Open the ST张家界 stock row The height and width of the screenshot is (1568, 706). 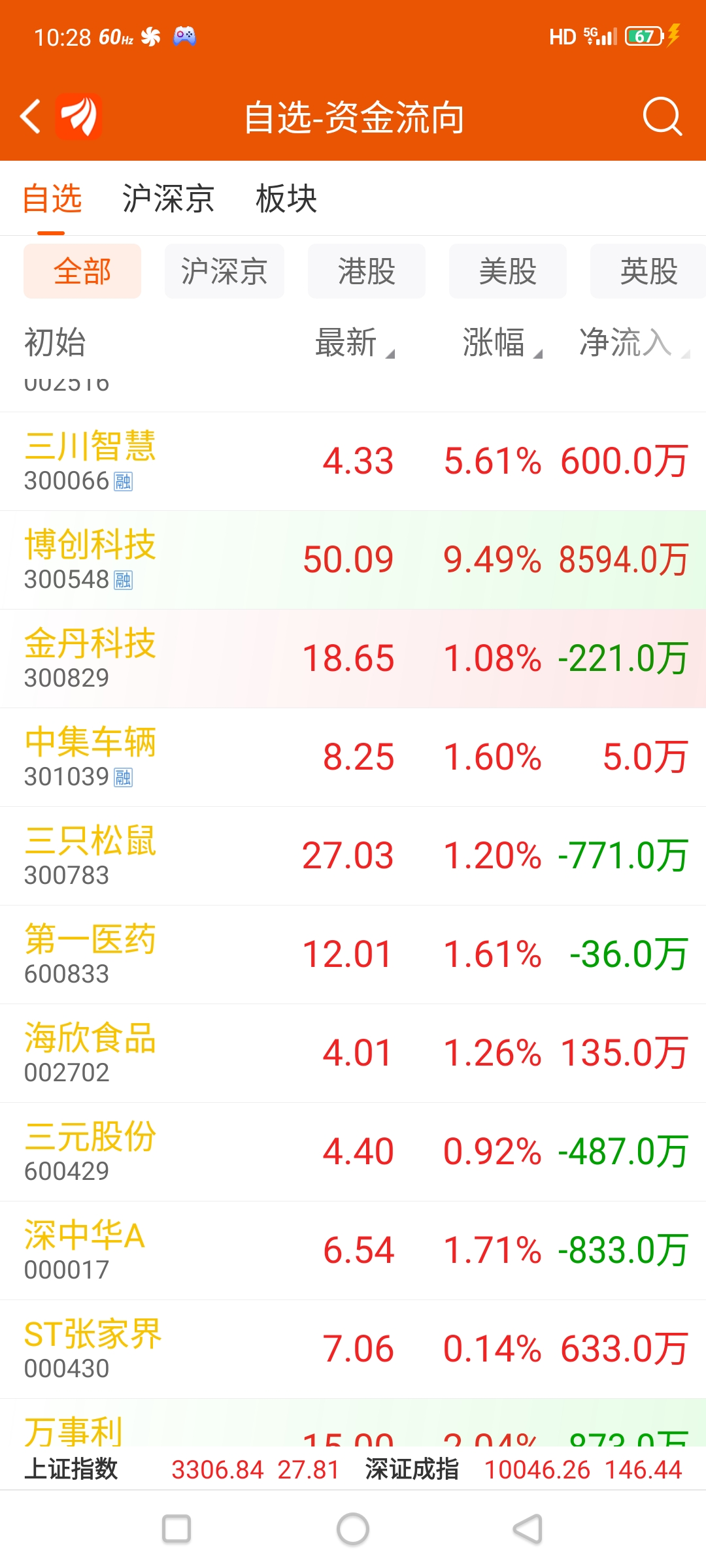pyautogui.click(x=353, y=1349)
